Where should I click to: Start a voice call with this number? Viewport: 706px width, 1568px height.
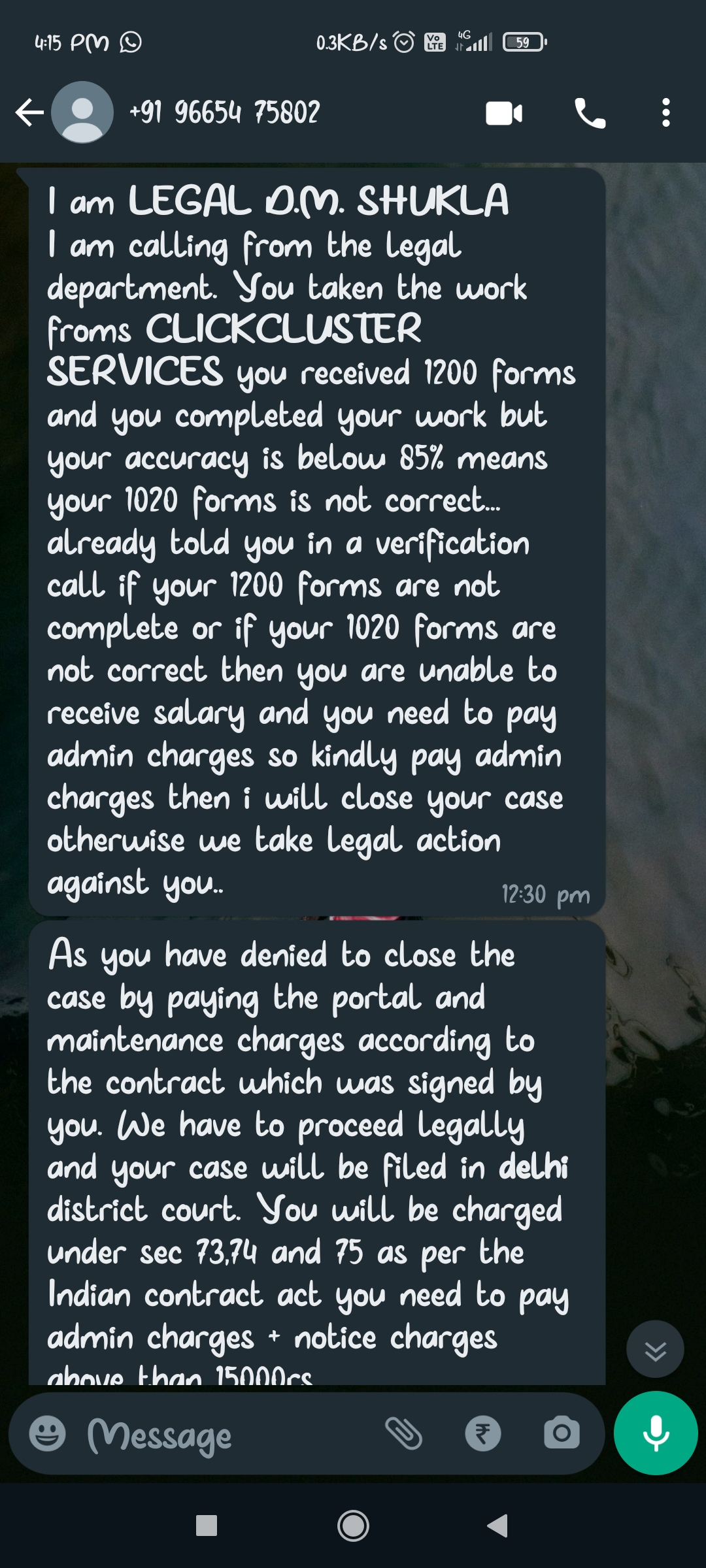tap(590, 114)
